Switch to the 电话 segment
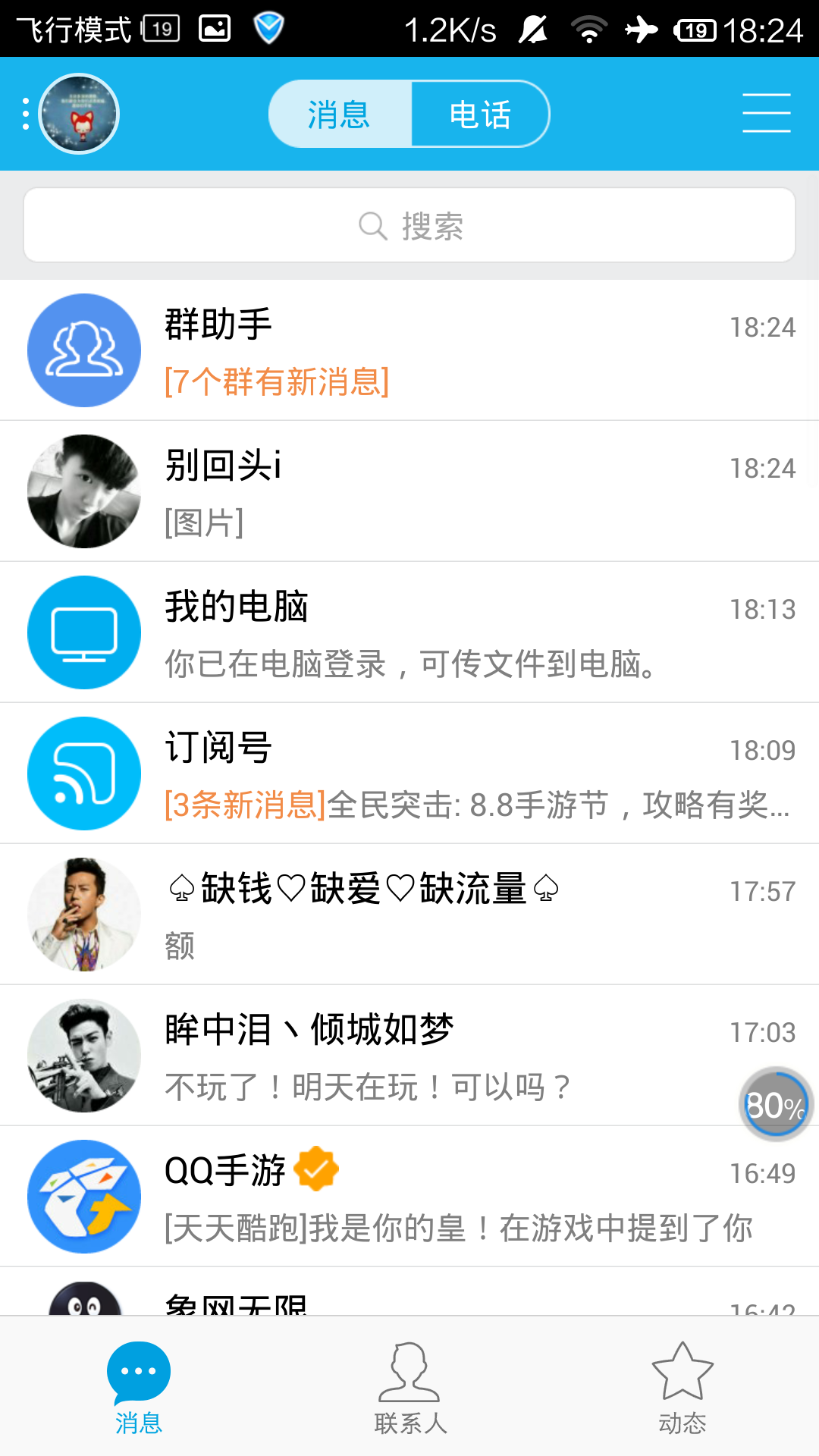This screenshot has height=1456, width=819. (x=479, y=114)
